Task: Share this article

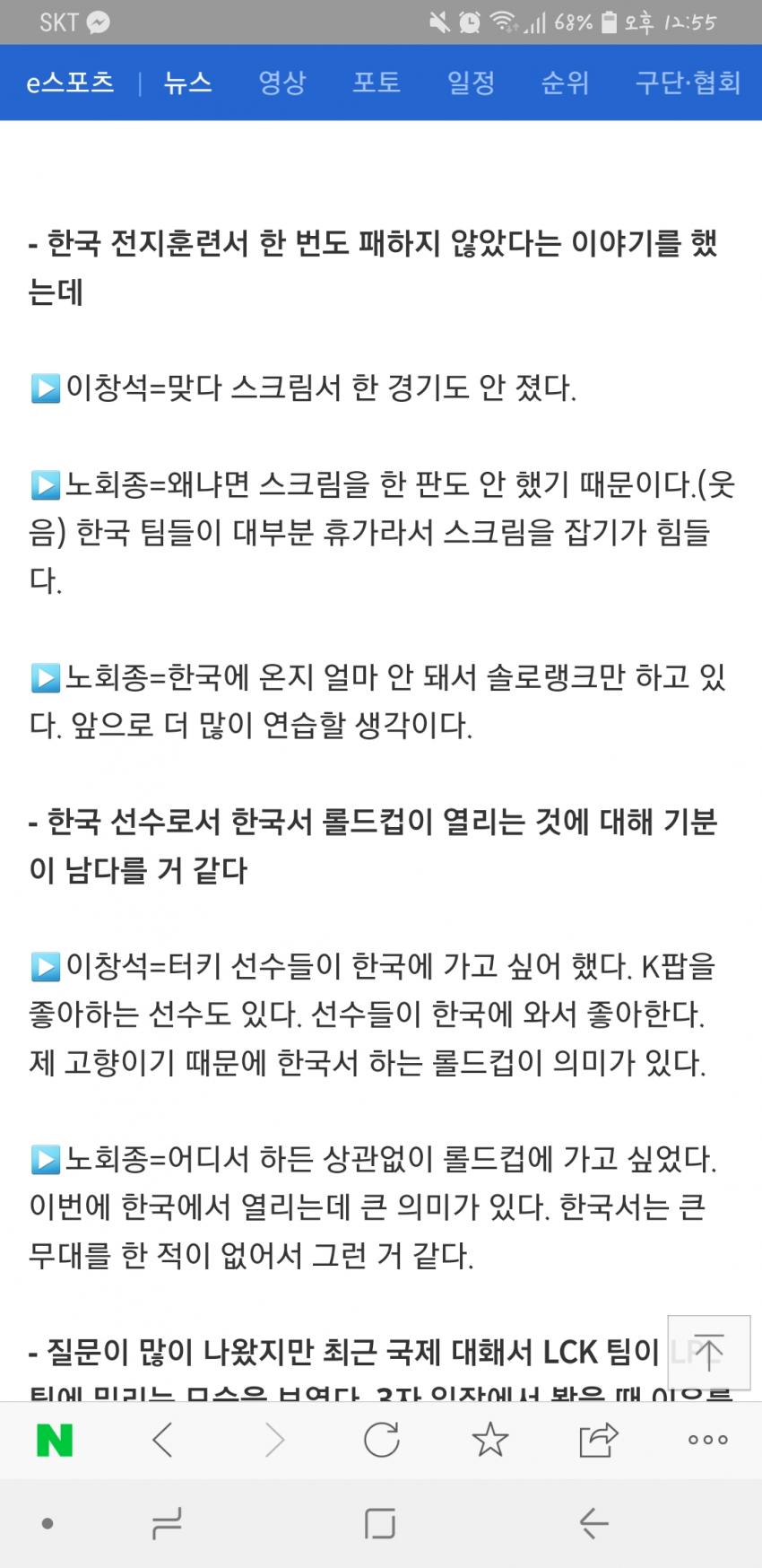Action: click(x=598, y=1441)
